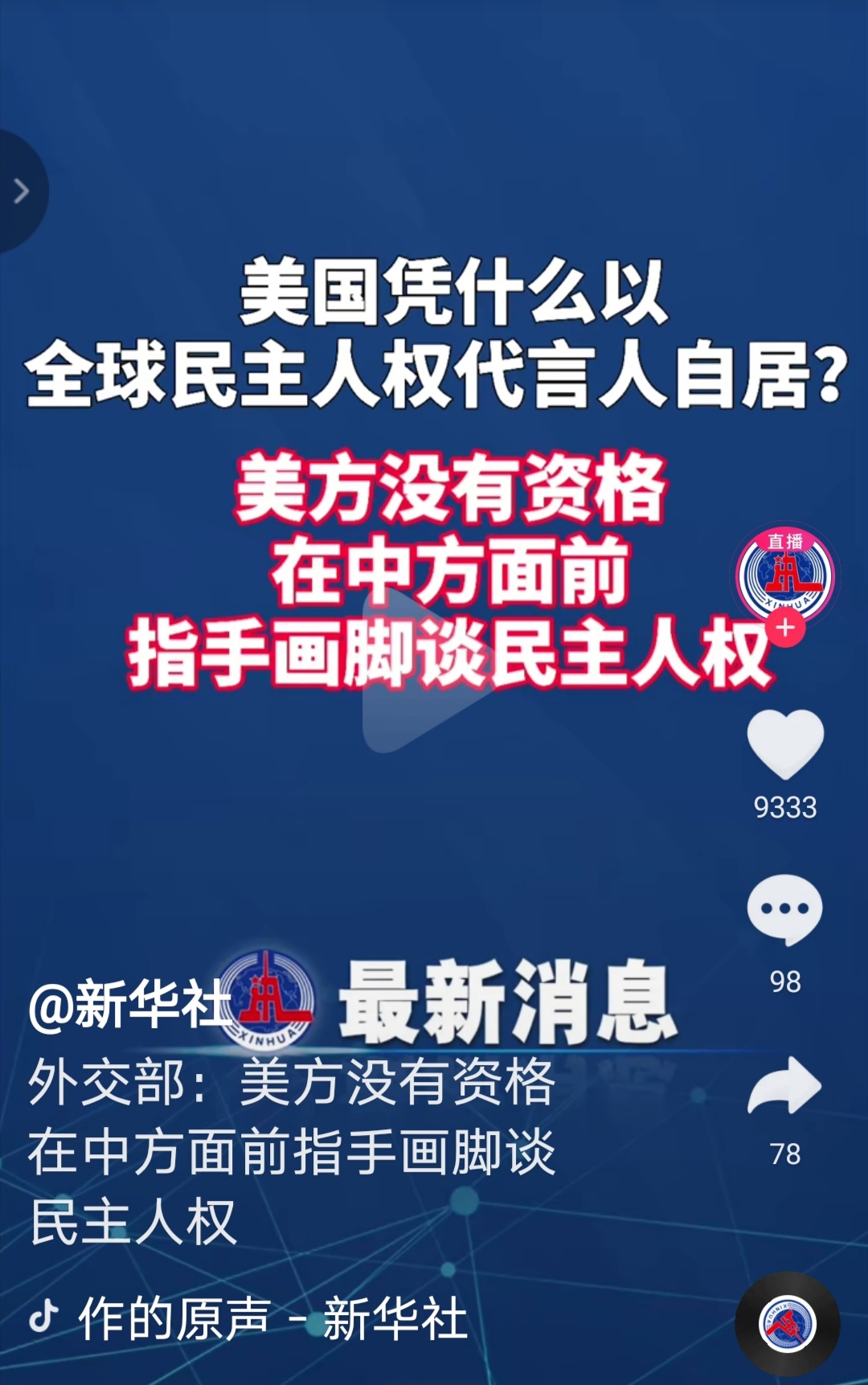Open the original sound 新华社 track
Viewport: 868px width, 1385px height.
[272, 1318]
